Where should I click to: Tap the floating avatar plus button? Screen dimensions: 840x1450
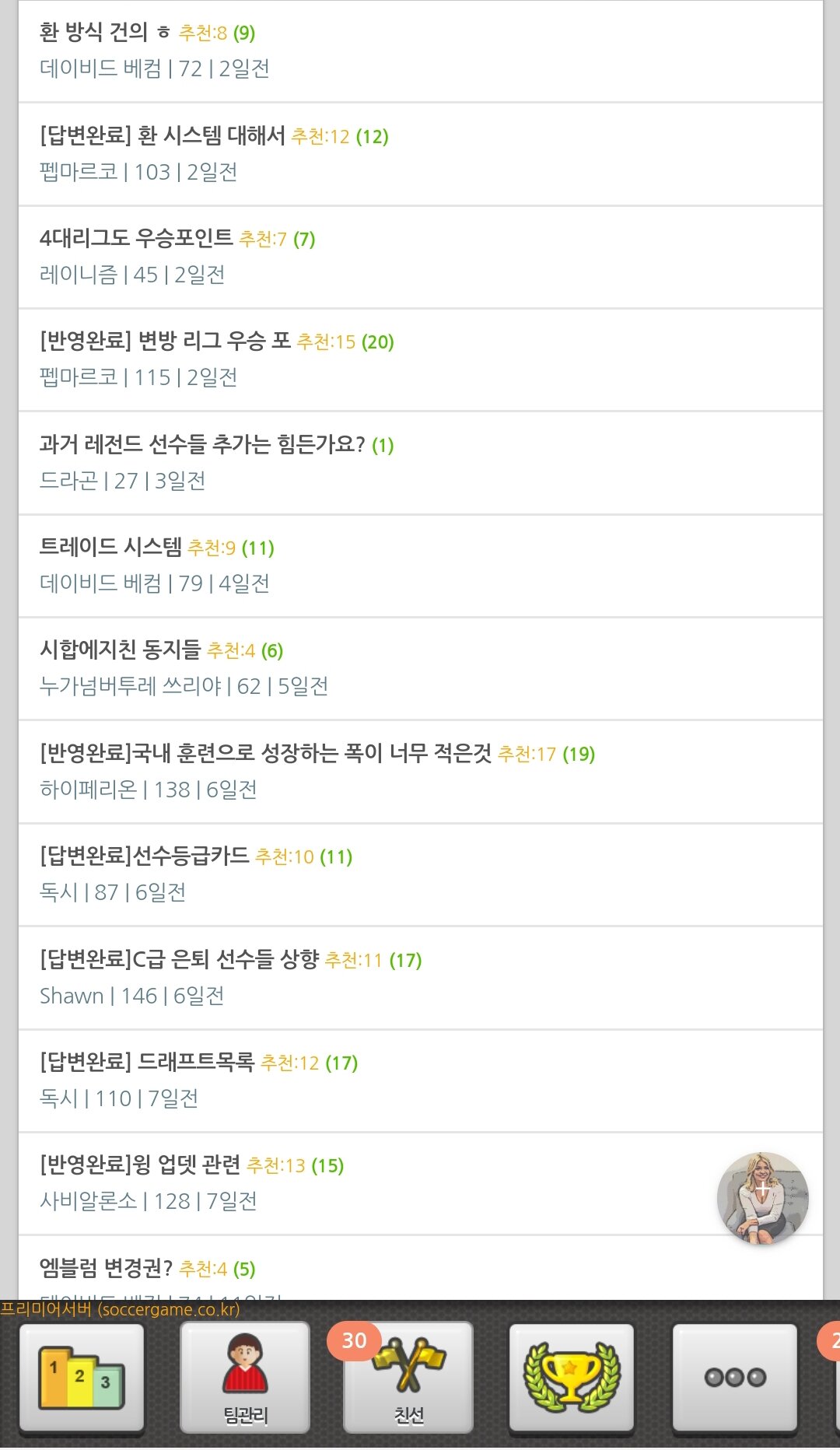coord(762,1198)
